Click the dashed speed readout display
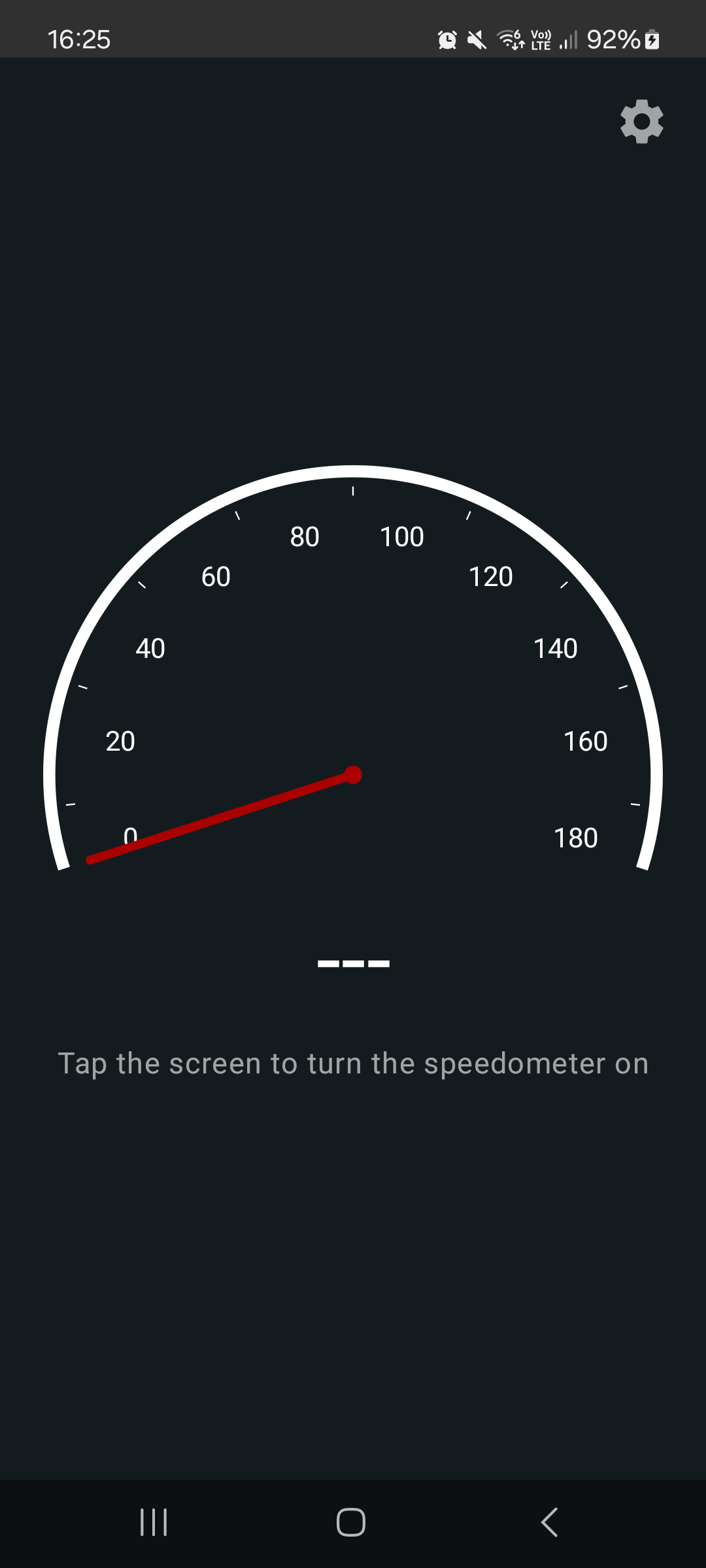This screenshot has width=706, height=1568. pyautogui.click(x=353, y=962)
